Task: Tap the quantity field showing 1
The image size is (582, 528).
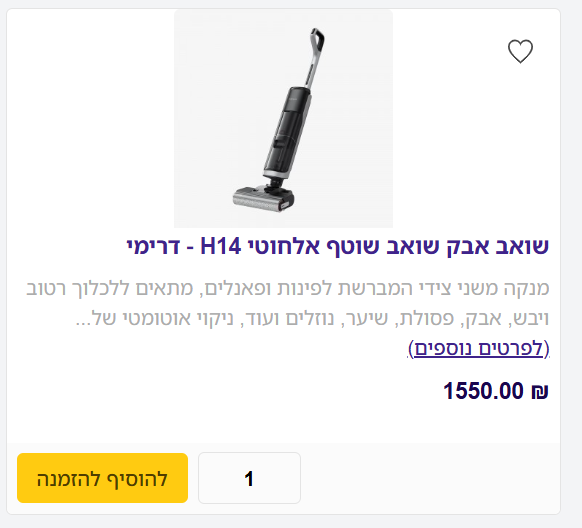Action: [x=249, y=478]
